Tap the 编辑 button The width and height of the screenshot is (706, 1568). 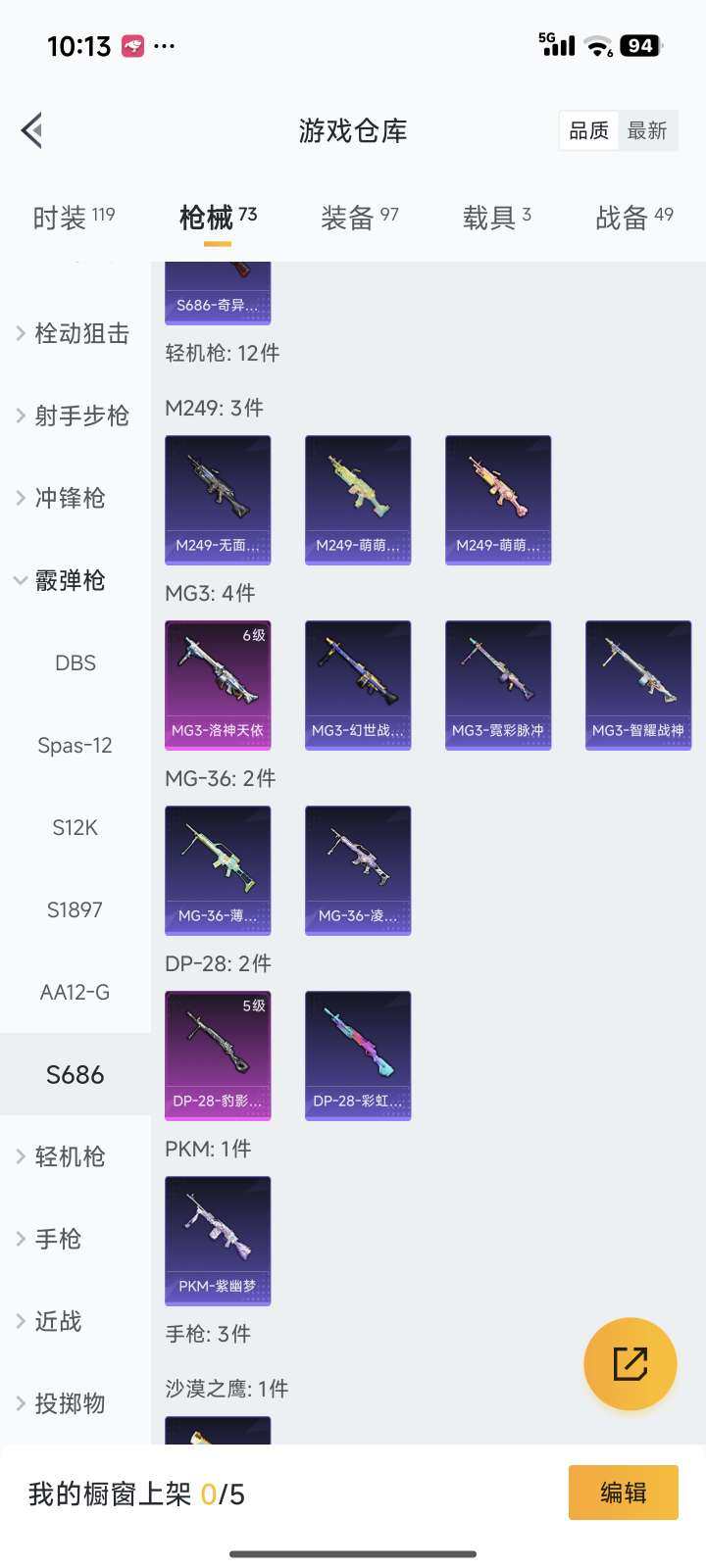[x=623, y=1493]
